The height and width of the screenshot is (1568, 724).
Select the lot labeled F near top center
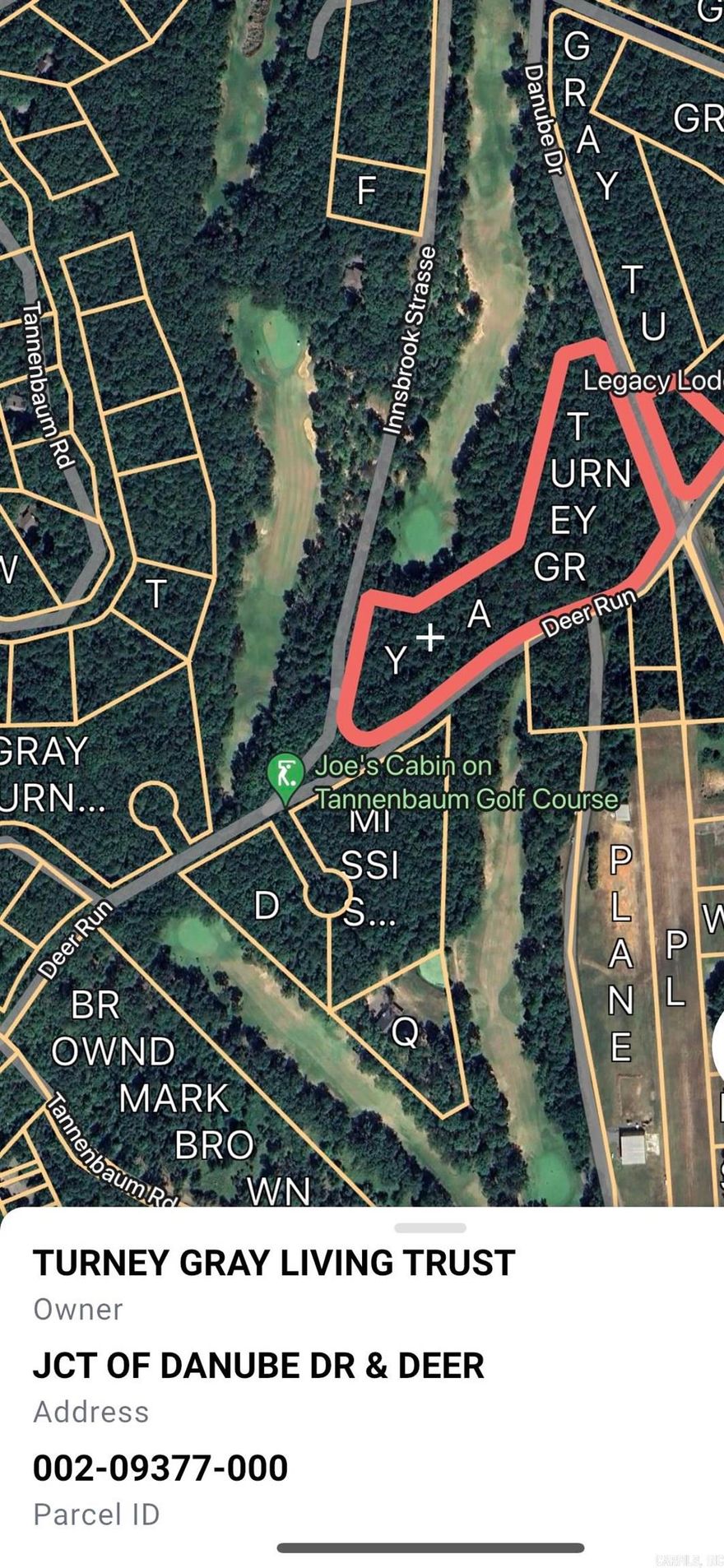368,191
